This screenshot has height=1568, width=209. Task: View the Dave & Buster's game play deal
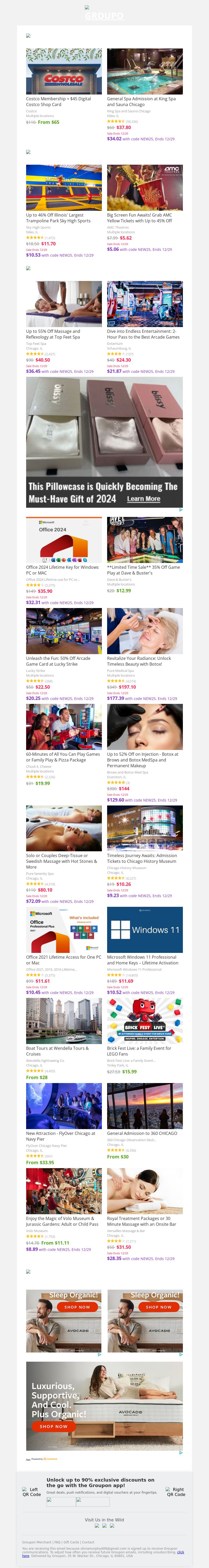[144, 540]
